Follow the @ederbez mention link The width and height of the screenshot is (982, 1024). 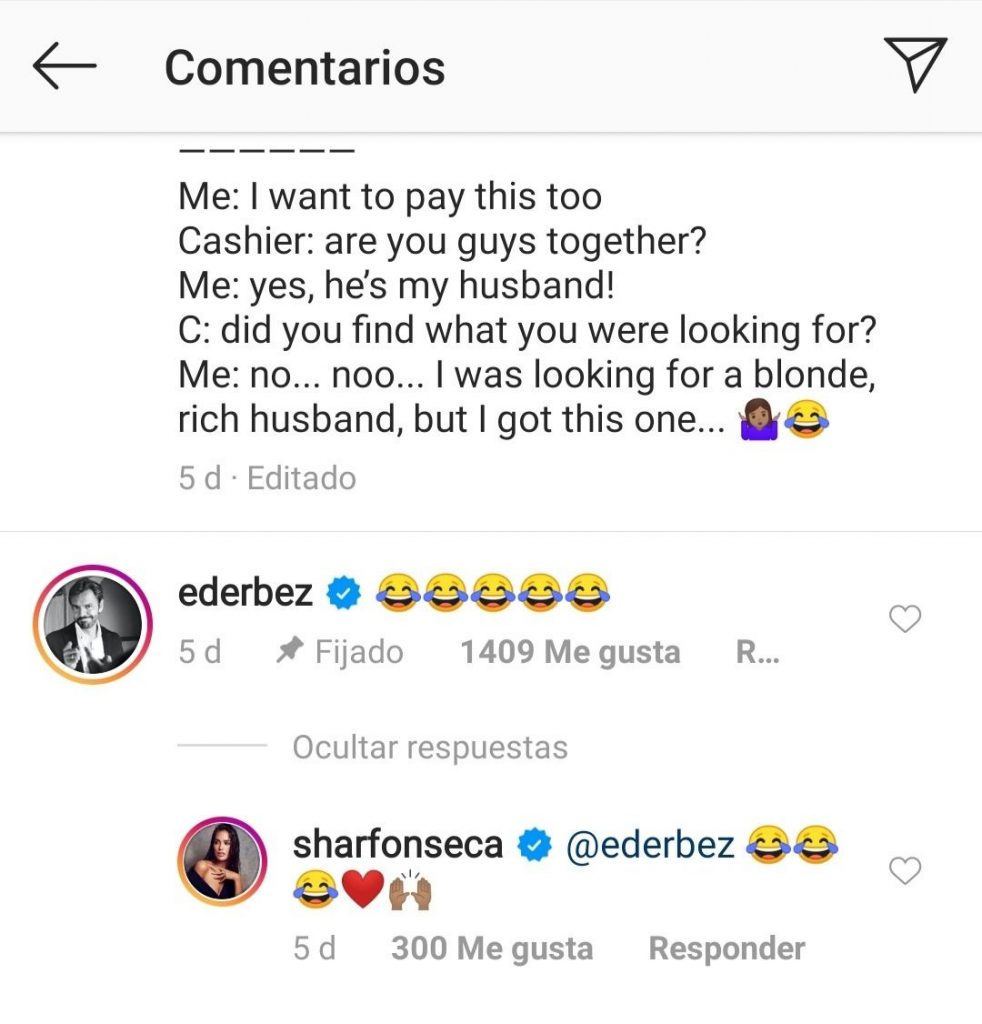coord(650,845)
